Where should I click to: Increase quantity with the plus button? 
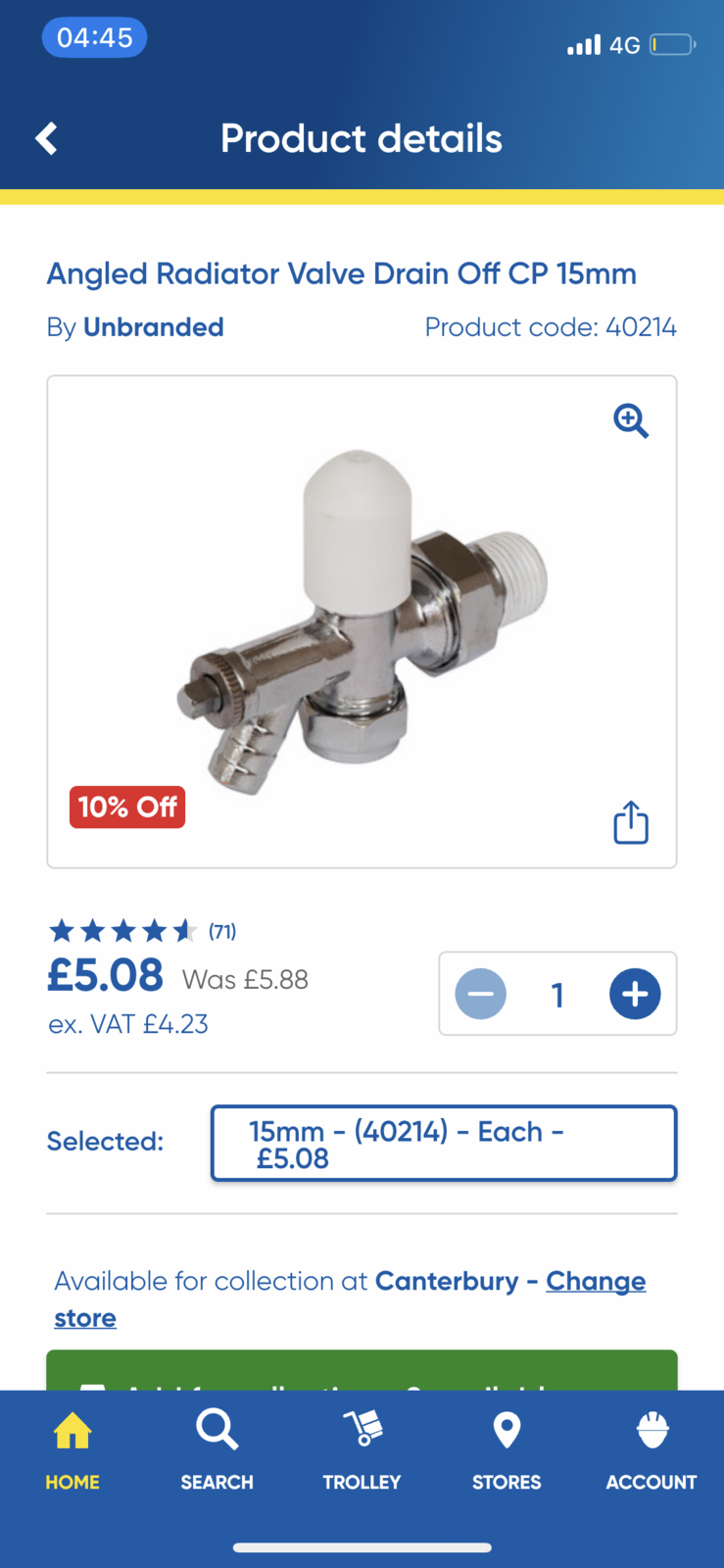click(x=634, y=994)
